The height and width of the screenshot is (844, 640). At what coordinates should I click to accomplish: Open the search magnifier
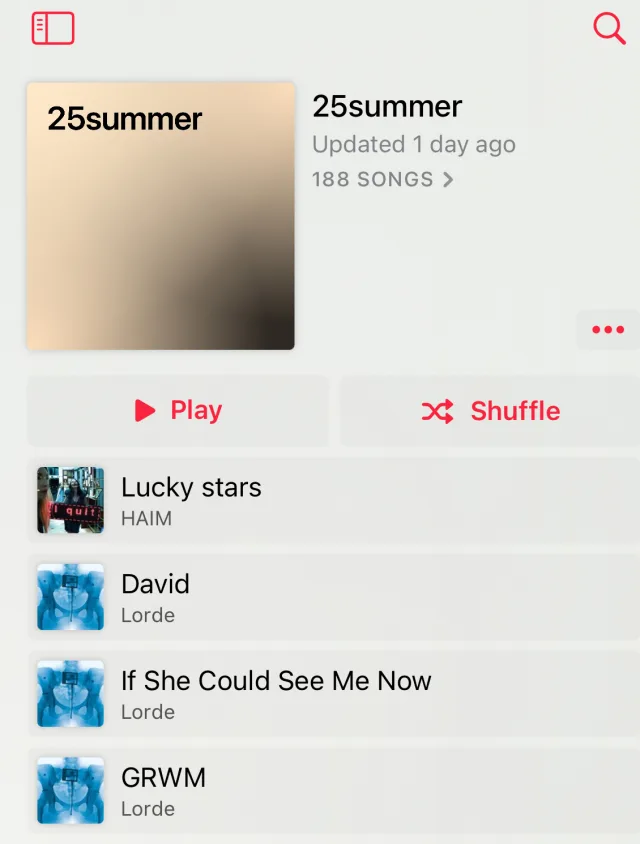[608, 28]
